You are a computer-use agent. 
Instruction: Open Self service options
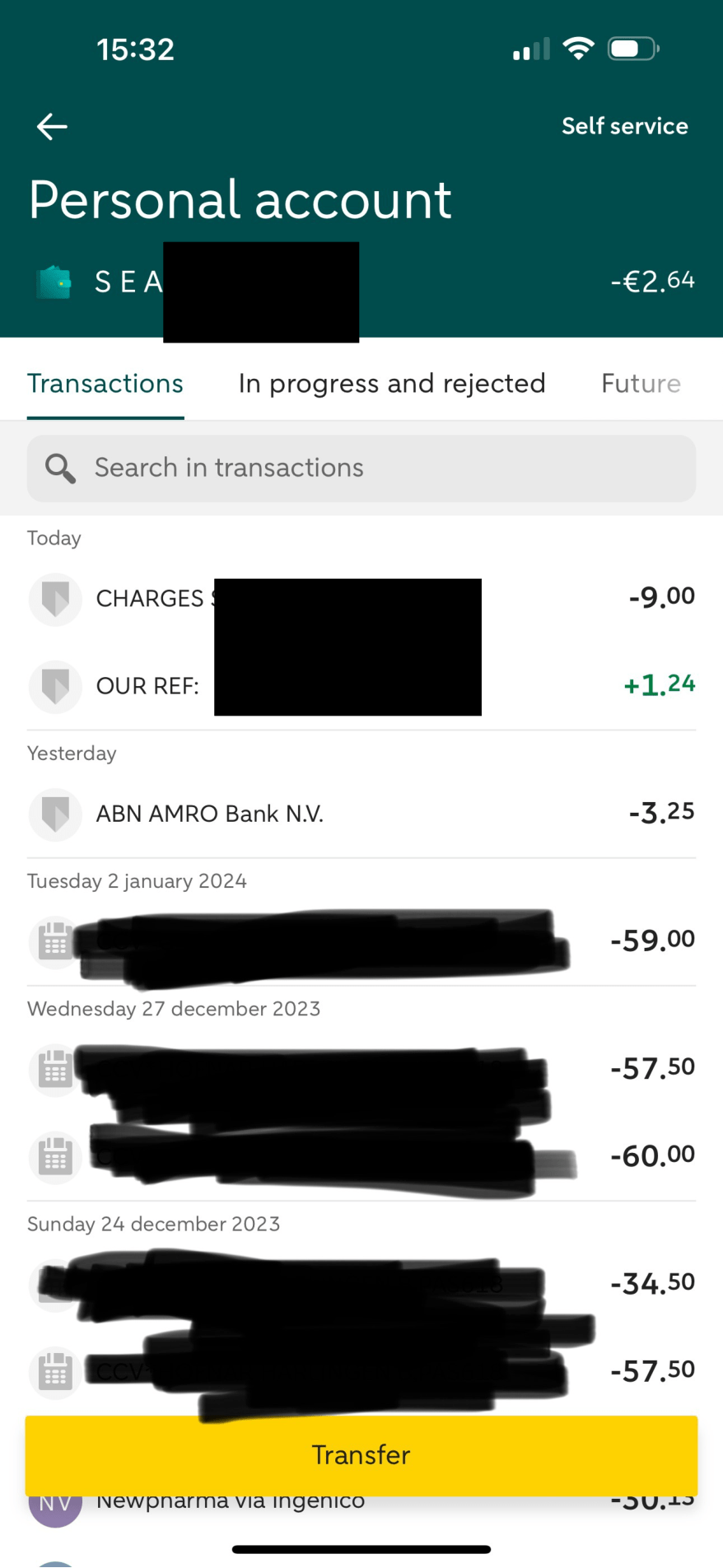(x=624, y=126)
